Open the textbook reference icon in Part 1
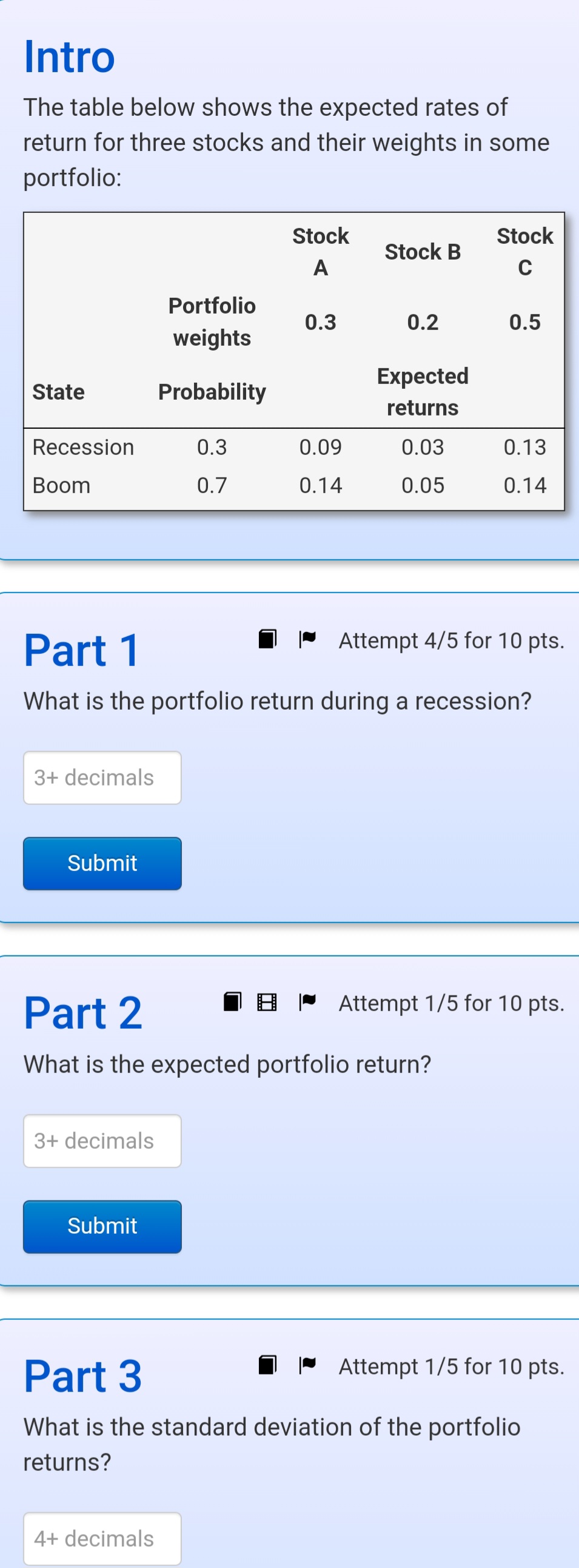The width and height of the screenshot is (579, 1568). pos(266,640)
